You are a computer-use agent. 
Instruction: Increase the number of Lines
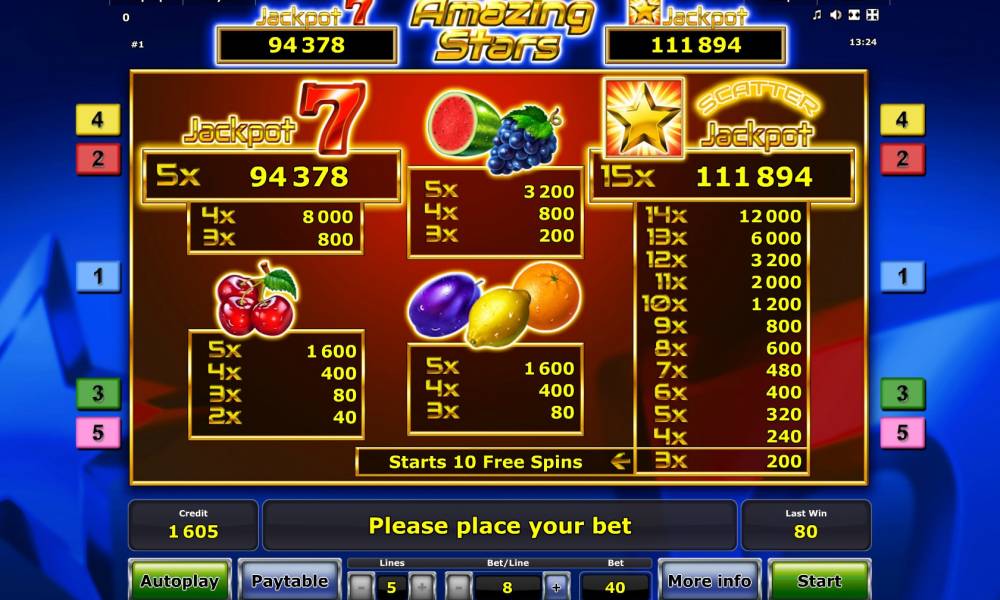pyautogui.click(x=422, y=586)
